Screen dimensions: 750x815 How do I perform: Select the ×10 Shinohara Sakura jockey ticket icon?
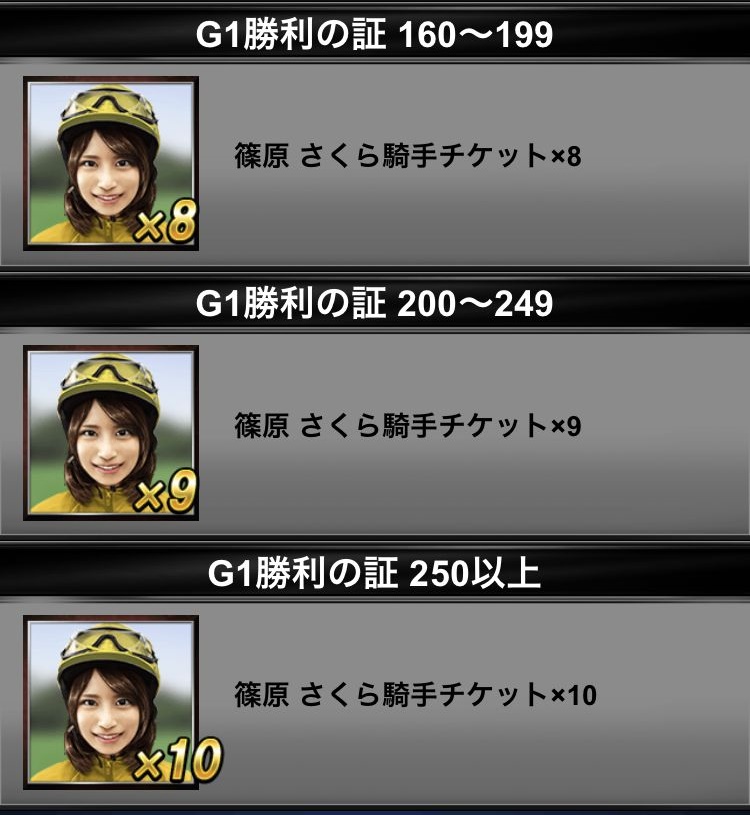[110, 701]
